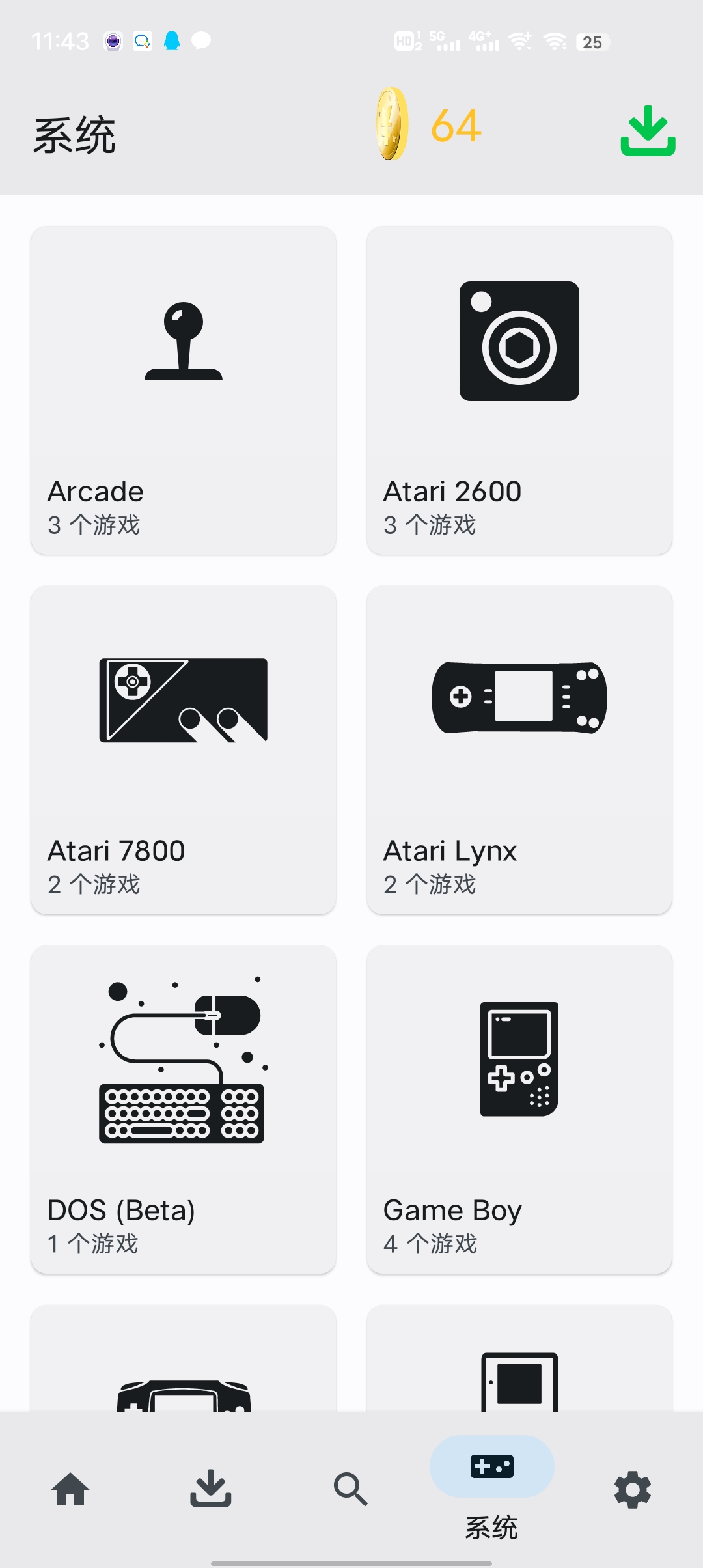Screen dimensions: 703x1568
Task: Open Atari Lynx games
Action: tap(519, 750)
